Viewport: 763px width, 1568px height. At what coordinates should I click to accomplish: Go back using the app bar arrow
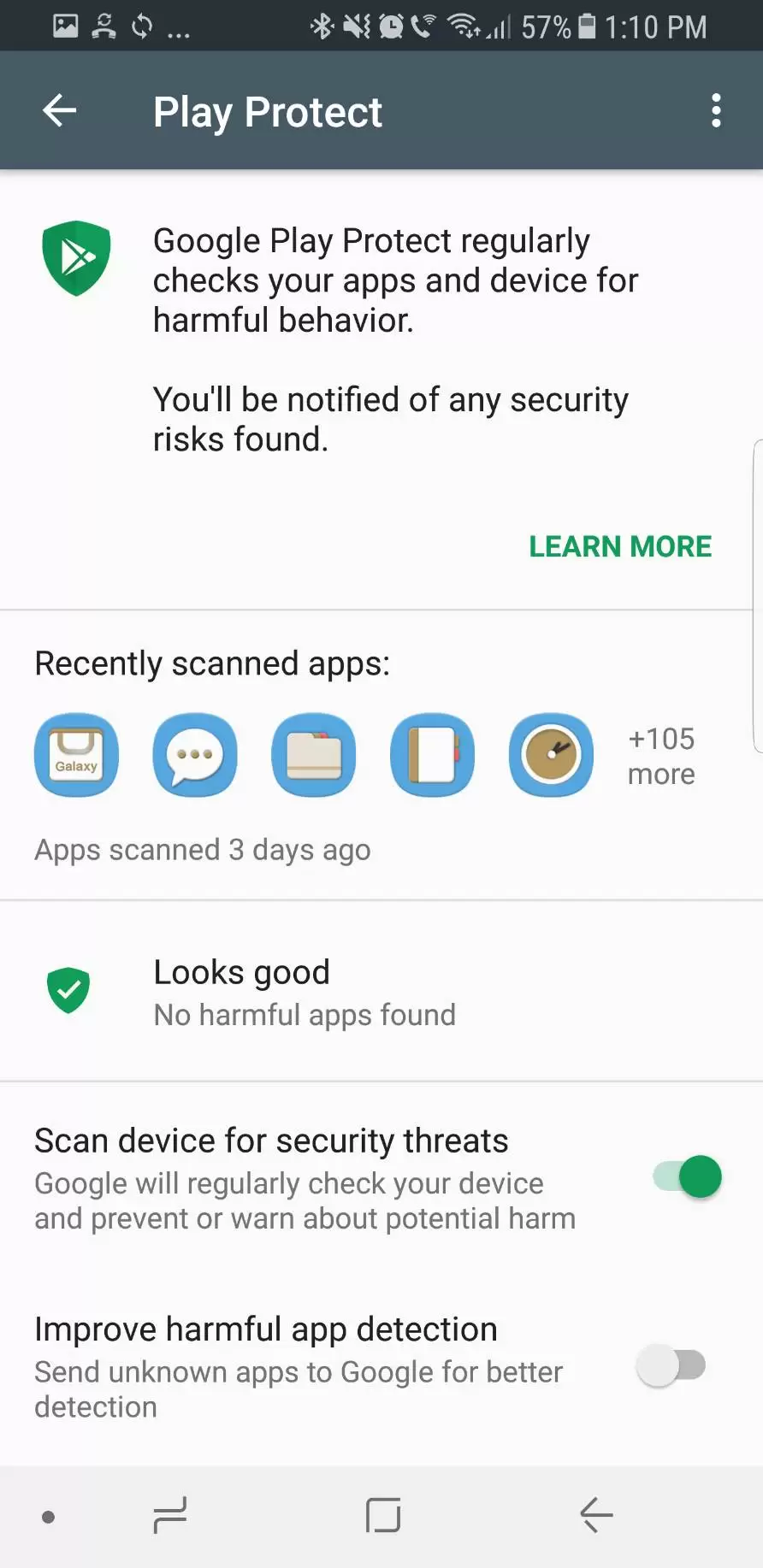pyautogui.click(x=60, y=110)
